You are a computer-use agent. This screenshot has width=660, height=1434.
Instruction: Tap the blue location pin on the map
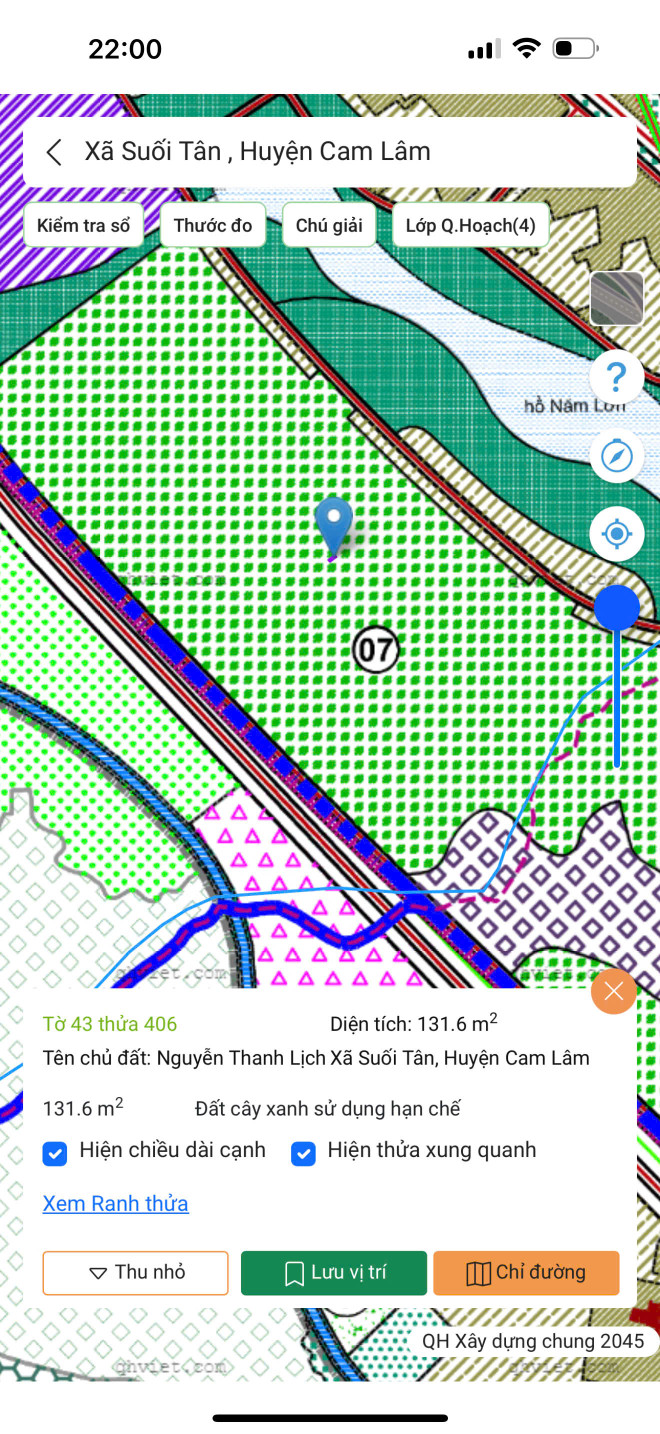click(333, 523)
